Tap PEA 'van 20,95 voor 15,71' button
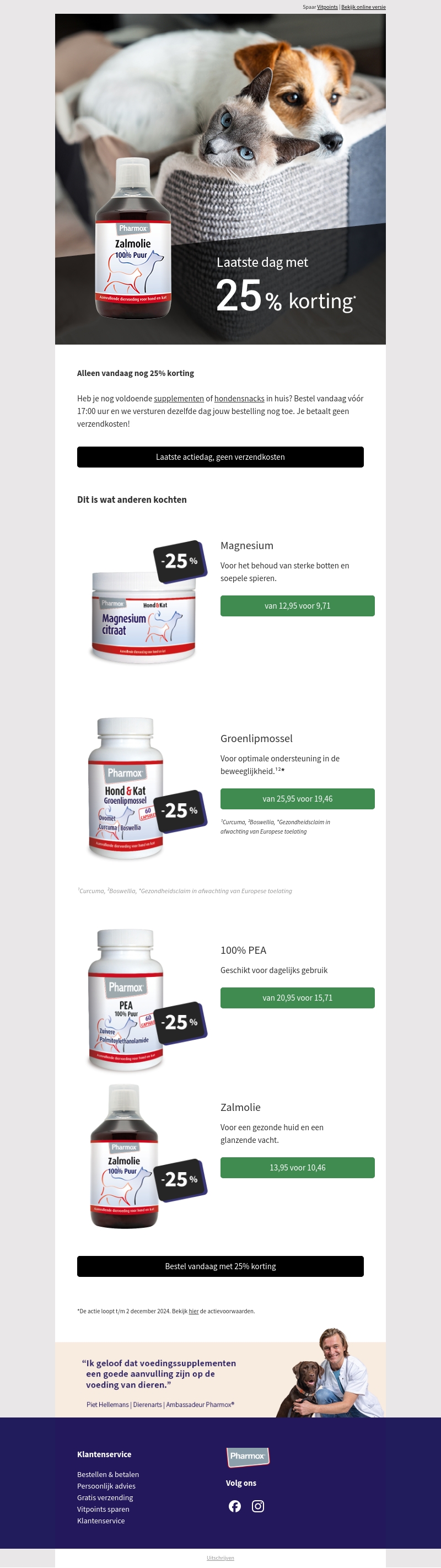 (298, 998)
